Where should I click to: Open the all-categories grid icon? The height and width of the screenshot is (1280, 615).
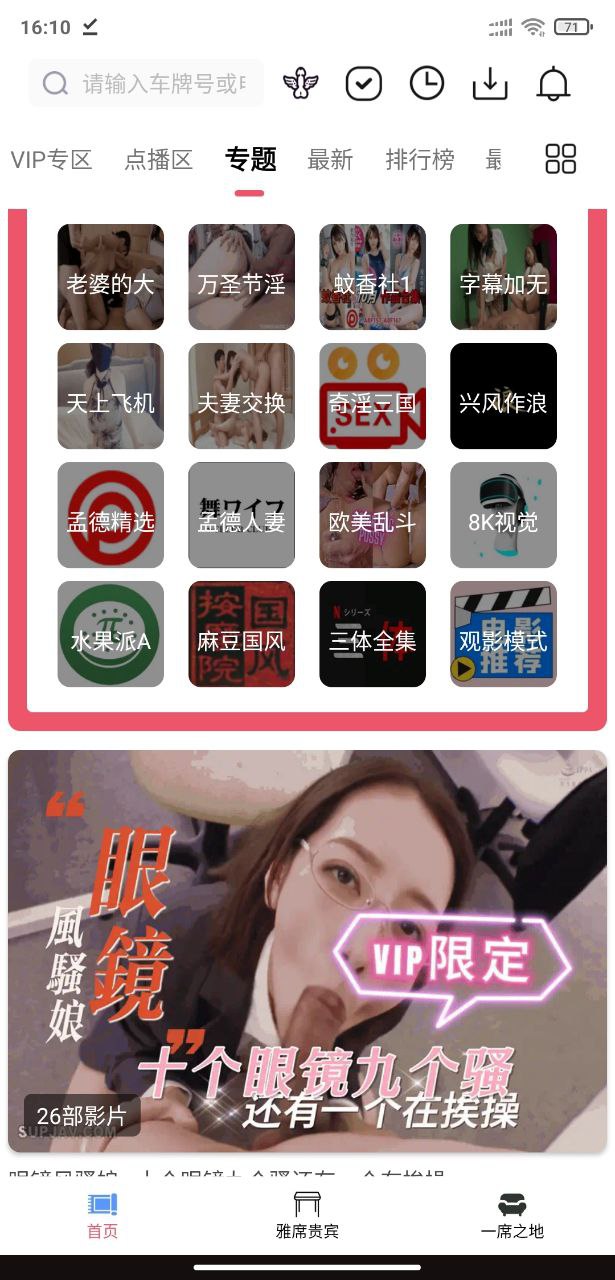561,159
